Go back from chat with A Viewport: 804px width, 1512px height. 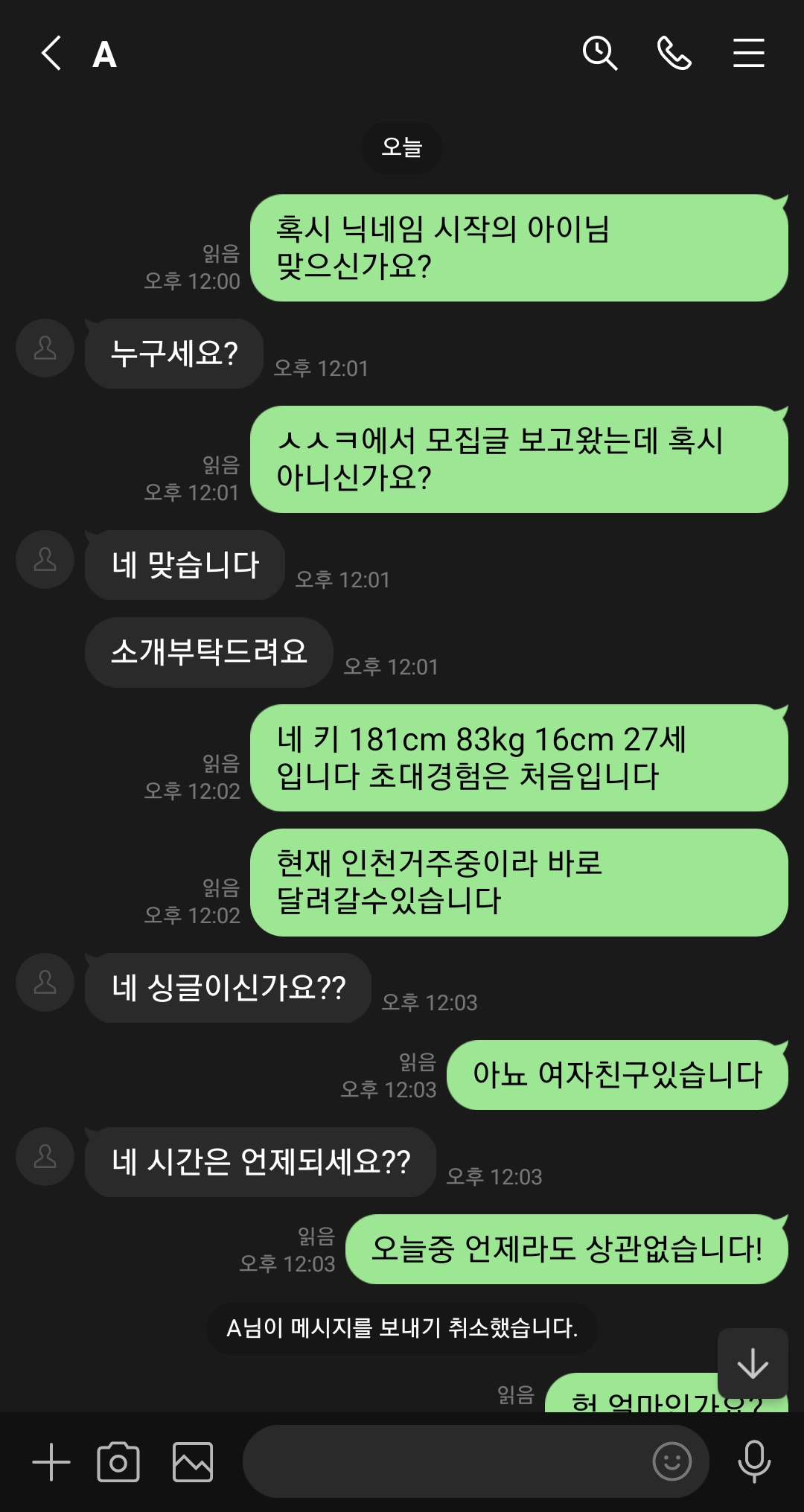[51, 54]
